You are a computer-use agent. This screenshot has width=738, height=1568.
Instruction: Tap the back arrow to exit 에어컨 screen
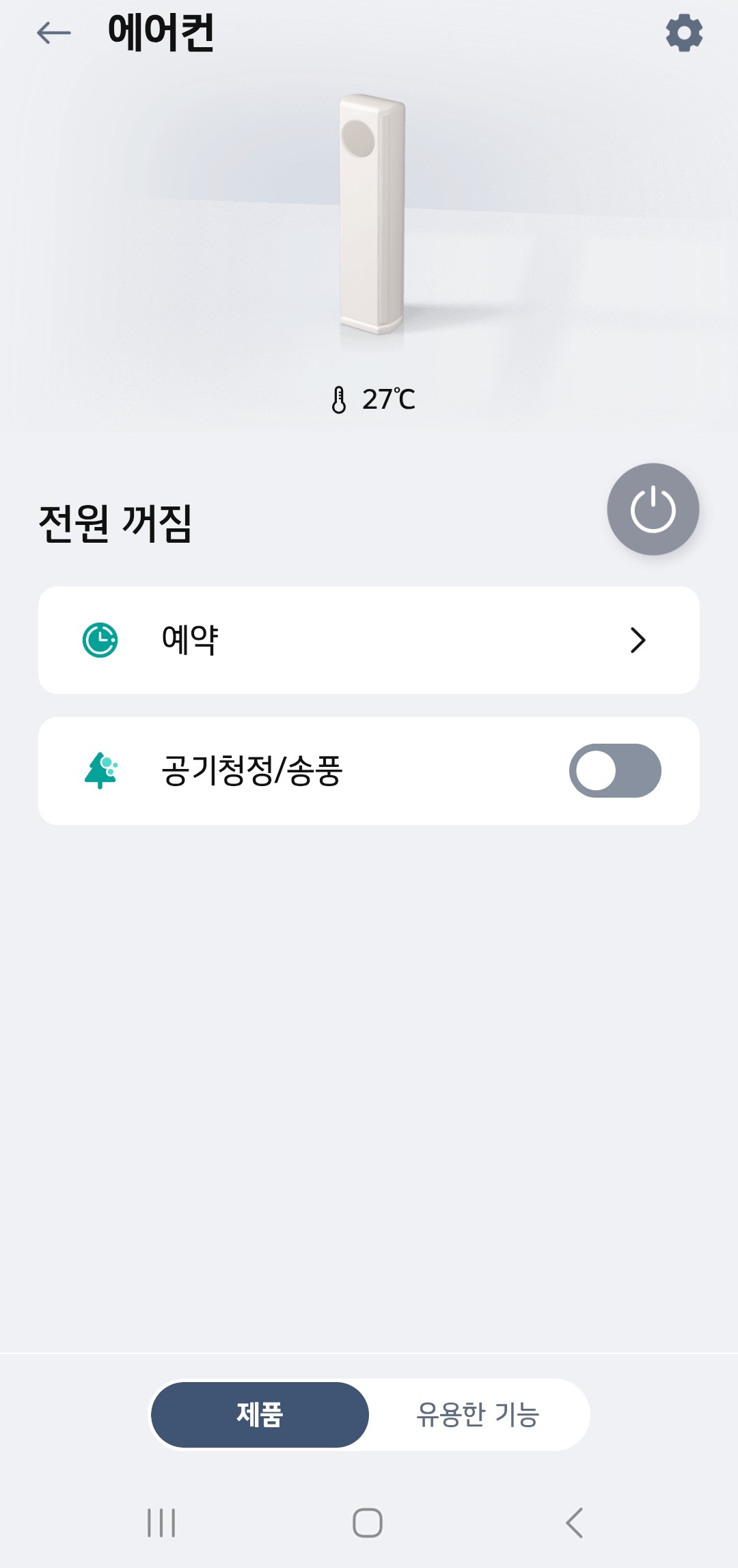pos(53,31)
